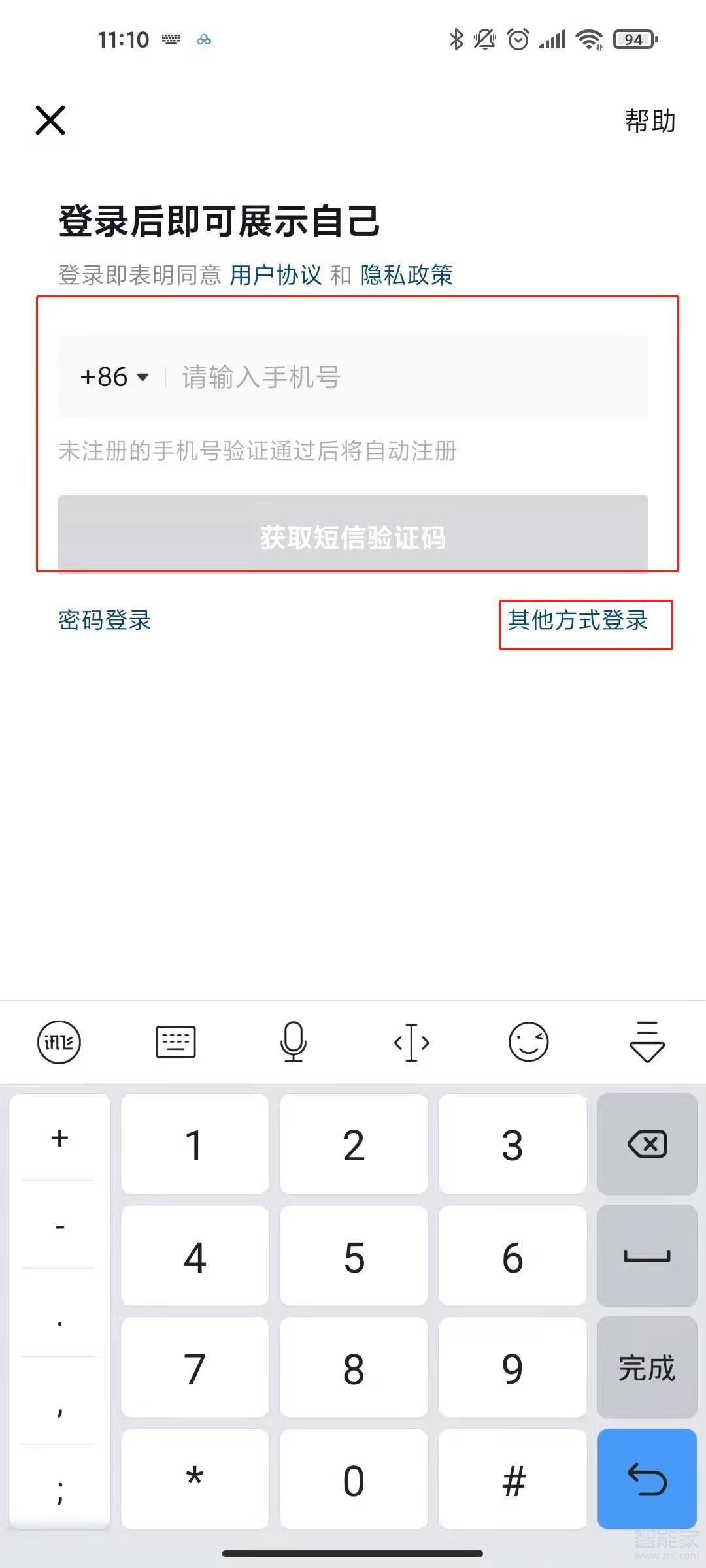The width and height of the screenshot is (706, 1568).
Task: Close the login screen with X
Action: click(x=50, y=120)
